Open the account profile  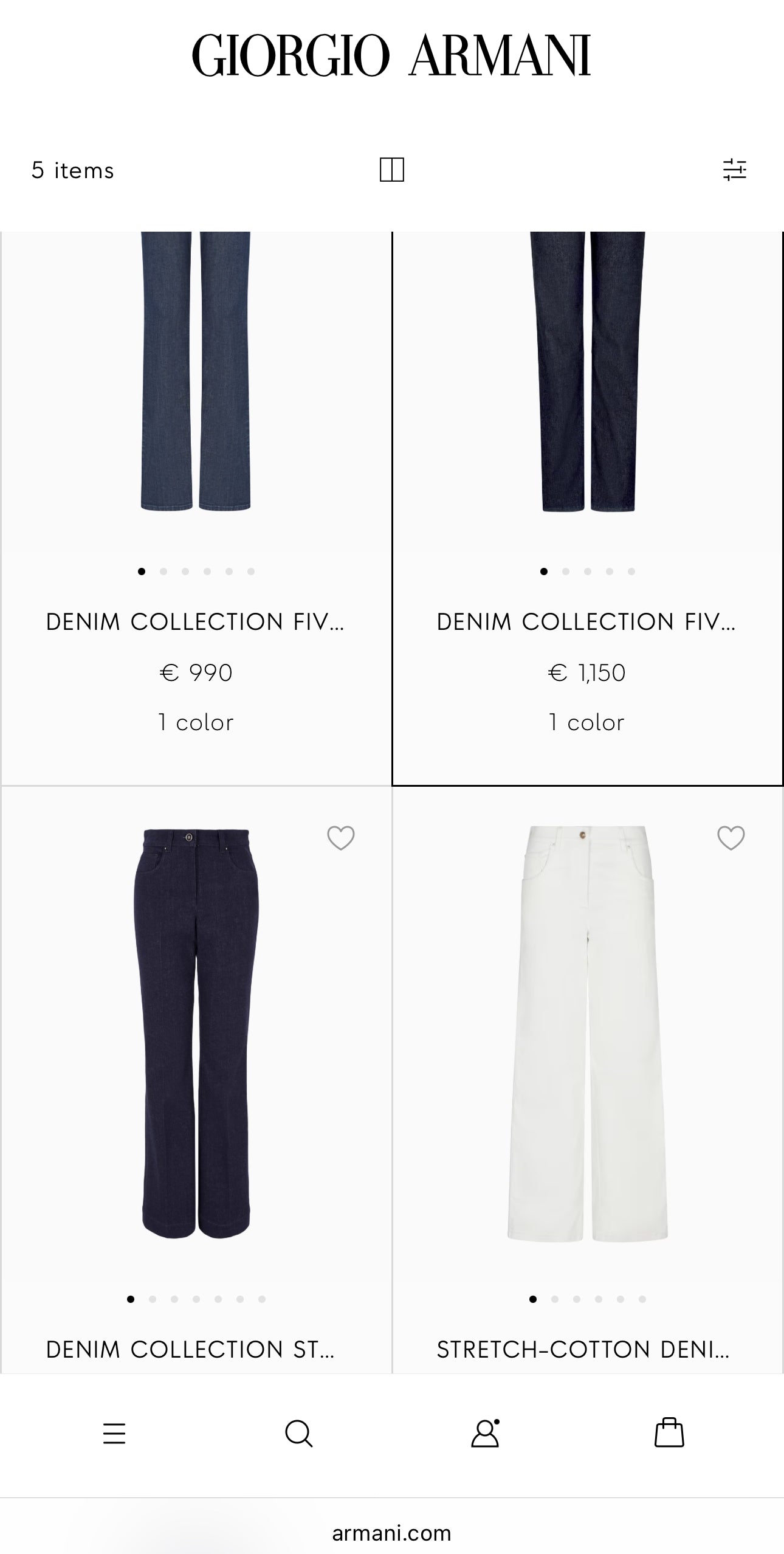[x=485, y=1433]
